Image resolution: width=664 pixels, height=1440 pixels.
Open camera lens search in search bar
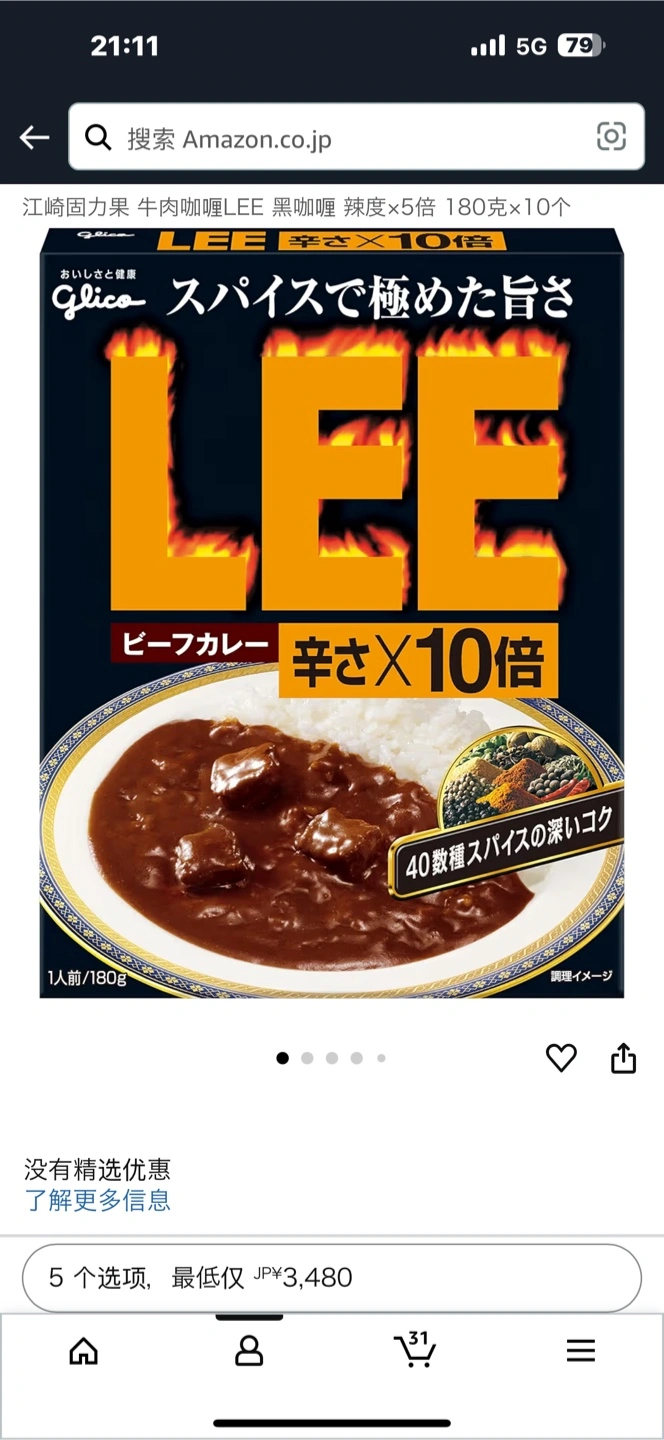(x=610, y=137)
